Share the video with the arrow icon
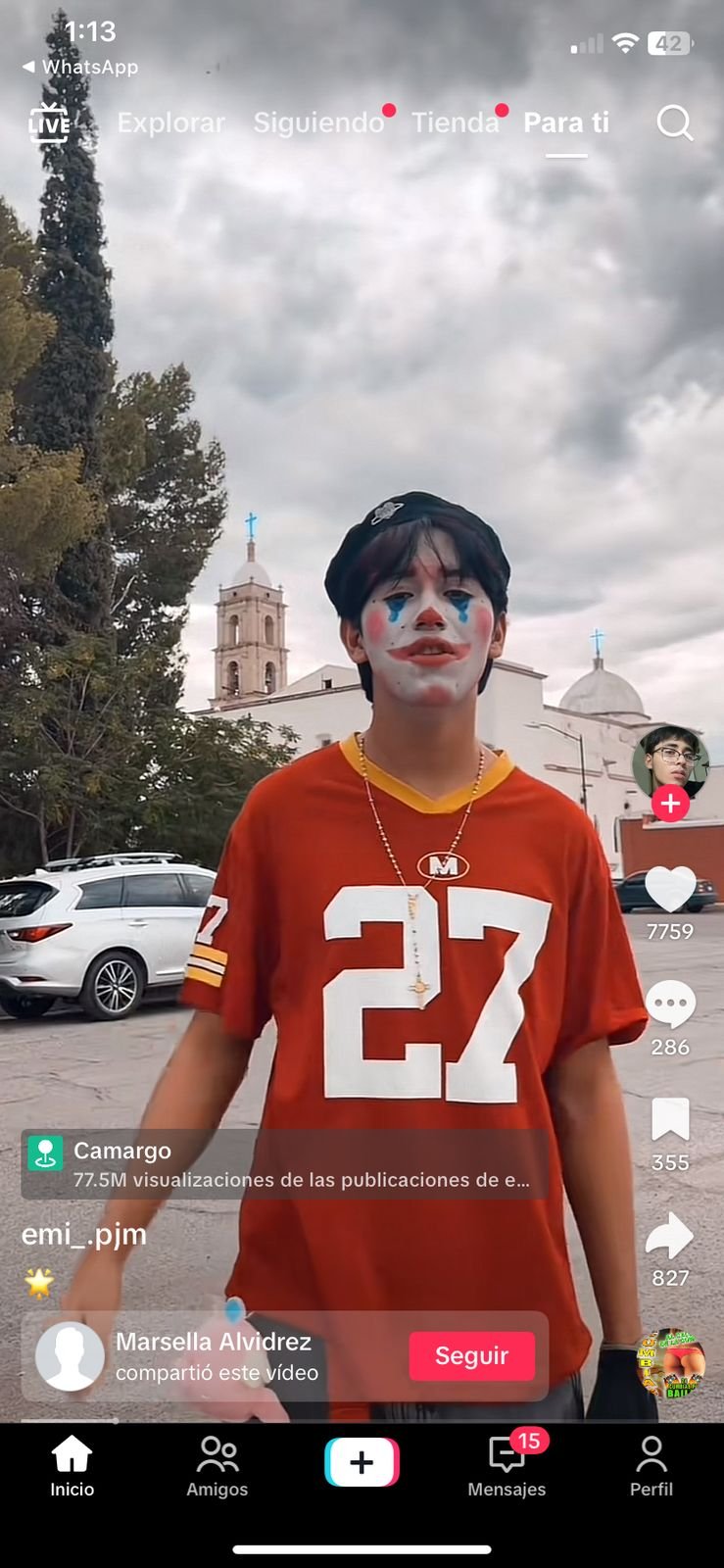724x1568 pixels. pos(670,1236)
